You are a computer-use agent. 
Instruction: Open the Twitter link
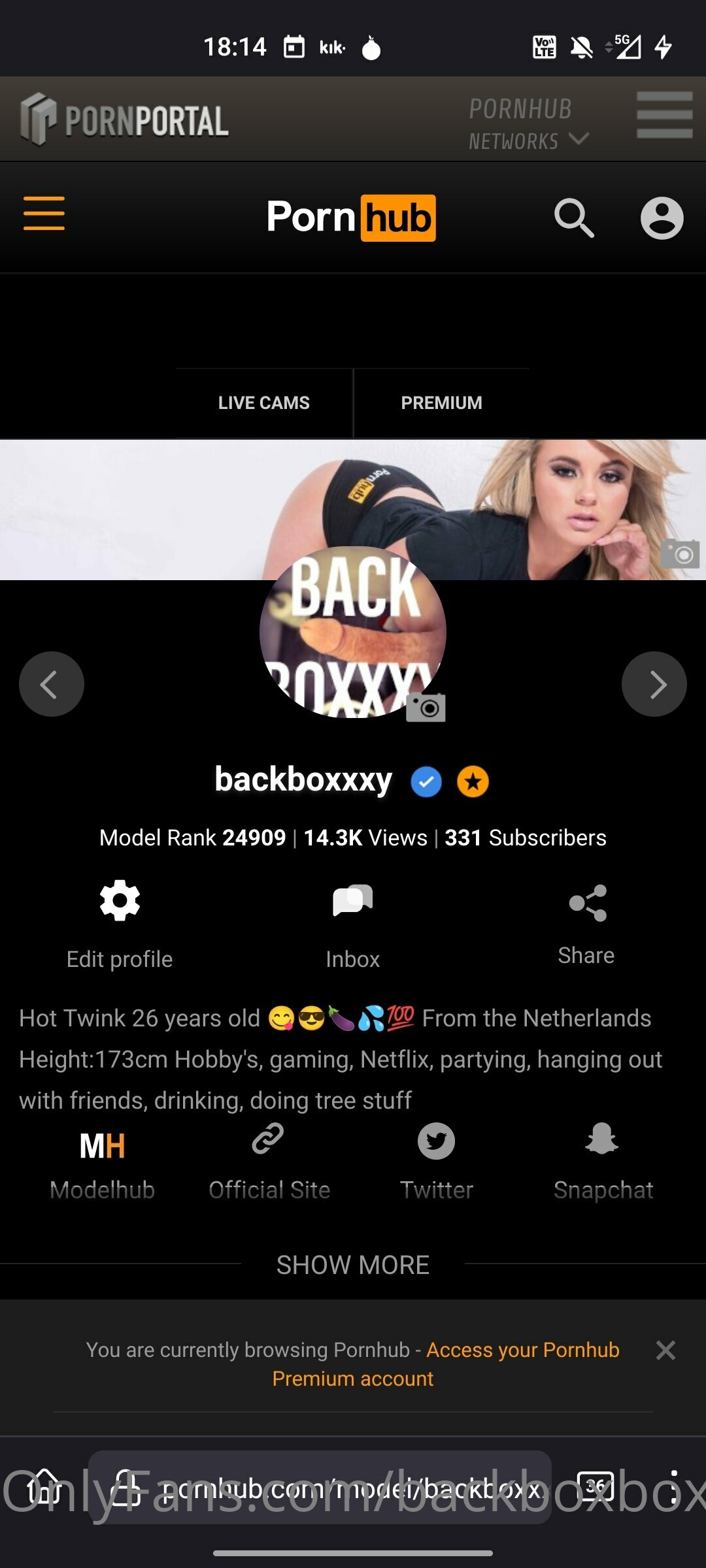pos(436,1164)
